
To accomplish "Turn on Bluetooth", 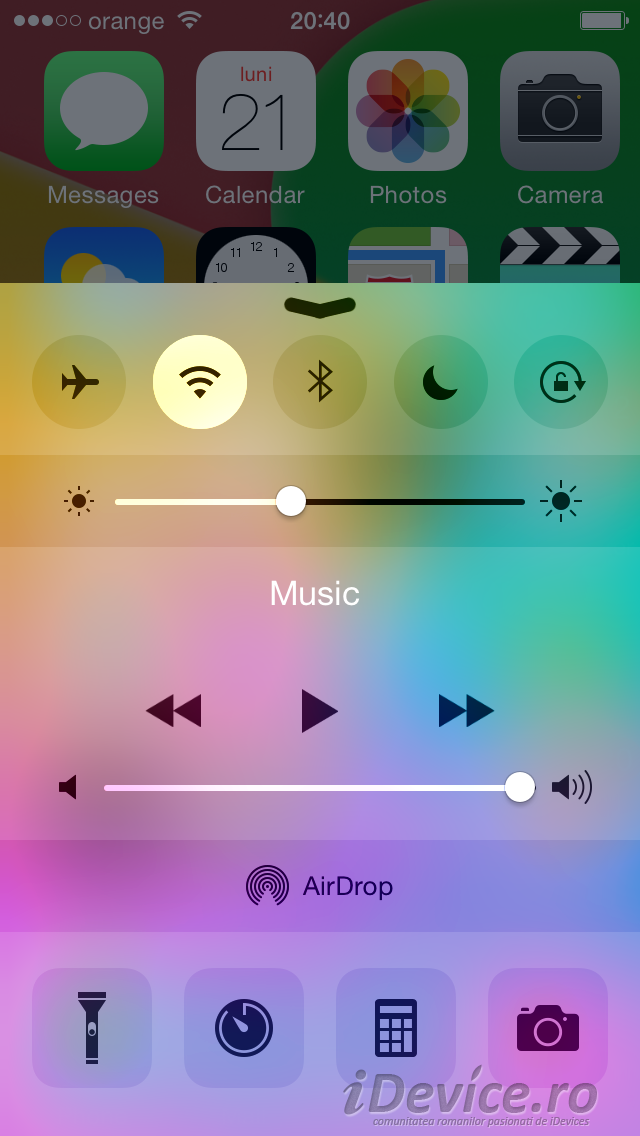I will pyautogui.click(x=320, y=382).
